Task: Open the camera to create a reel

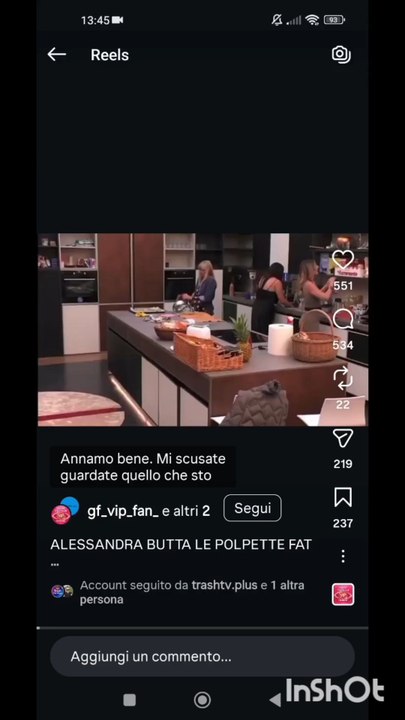Action: (341, 55)
